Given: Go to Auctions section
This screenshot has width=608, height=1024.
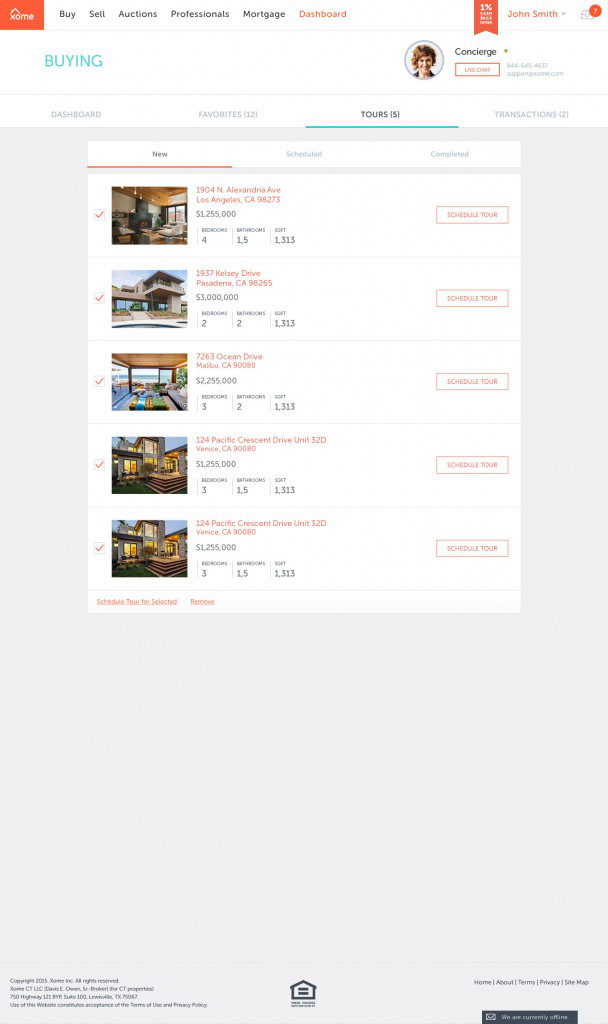Looking at the screenshot, I should (137, 14).
